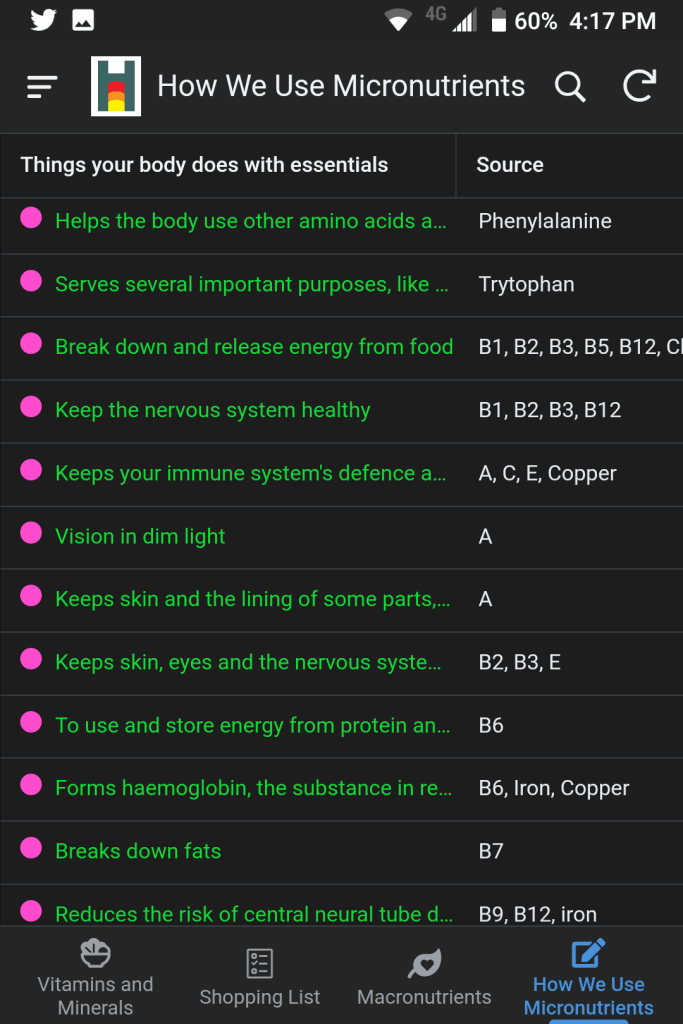The height and width of the screenshot is (1024, 683).
Task: Open search for micronutrients
Action: (x=570, y=87)
